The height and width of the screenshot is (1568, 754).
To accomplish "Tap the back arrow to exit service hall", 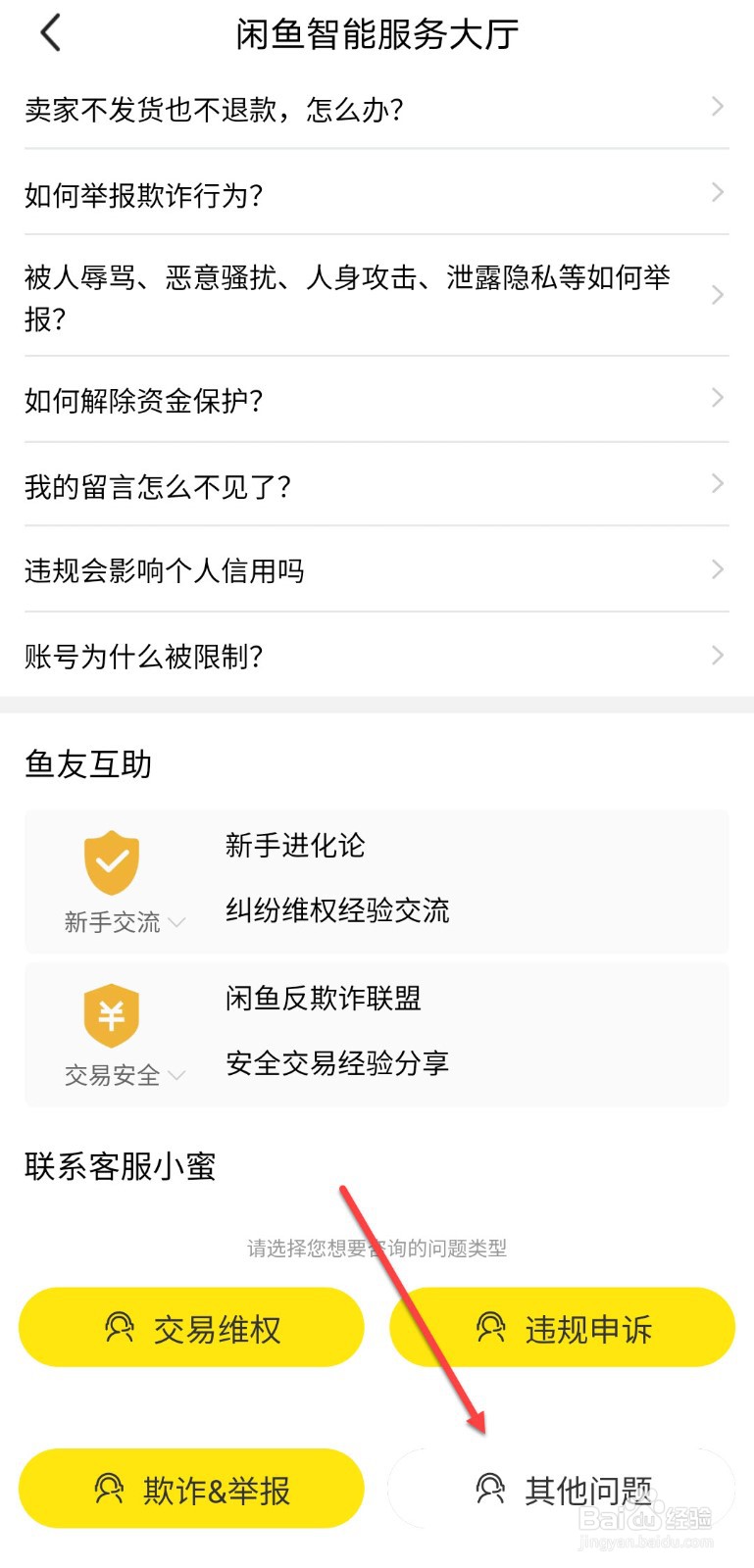I will click(x=48, y=32).
